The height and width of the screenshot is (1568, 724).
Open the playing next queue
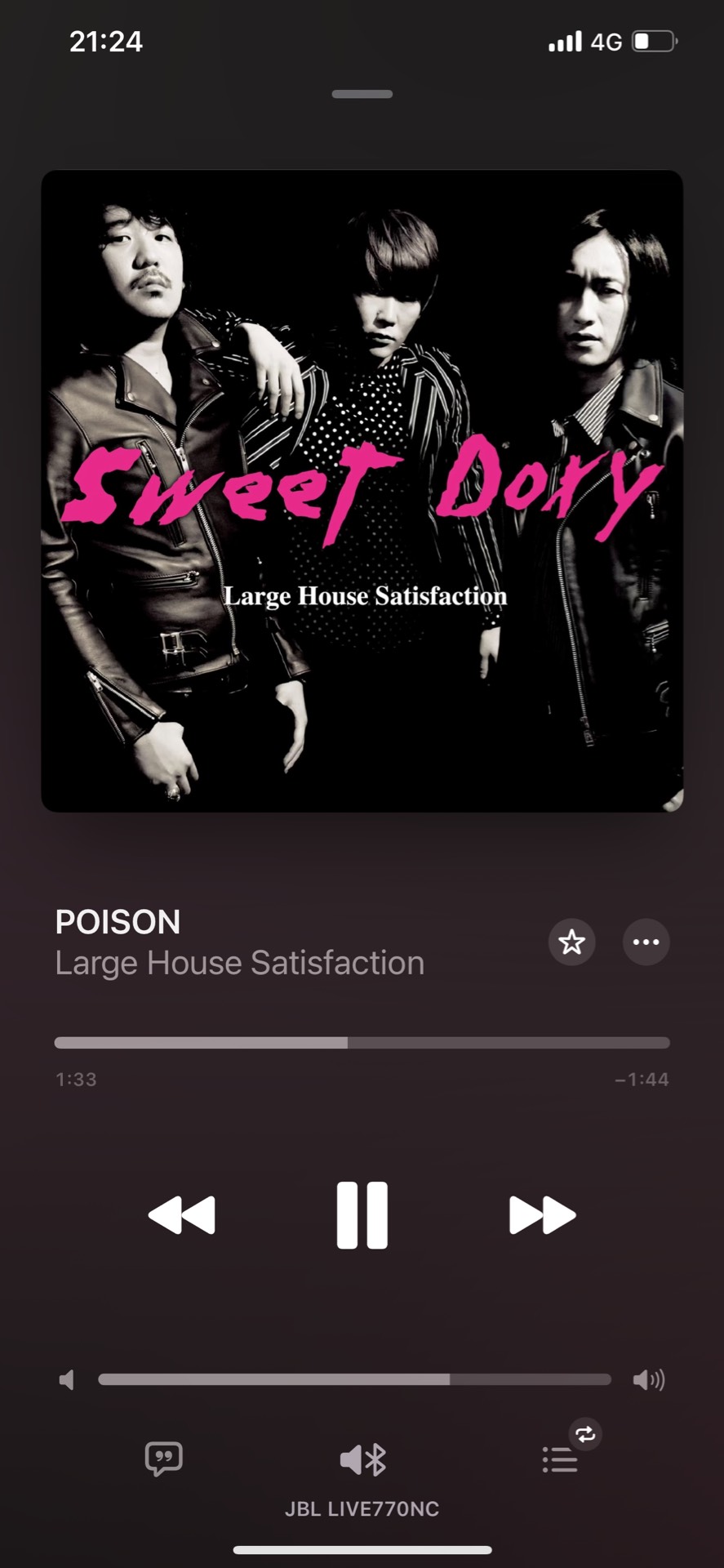pos(560,1459)
